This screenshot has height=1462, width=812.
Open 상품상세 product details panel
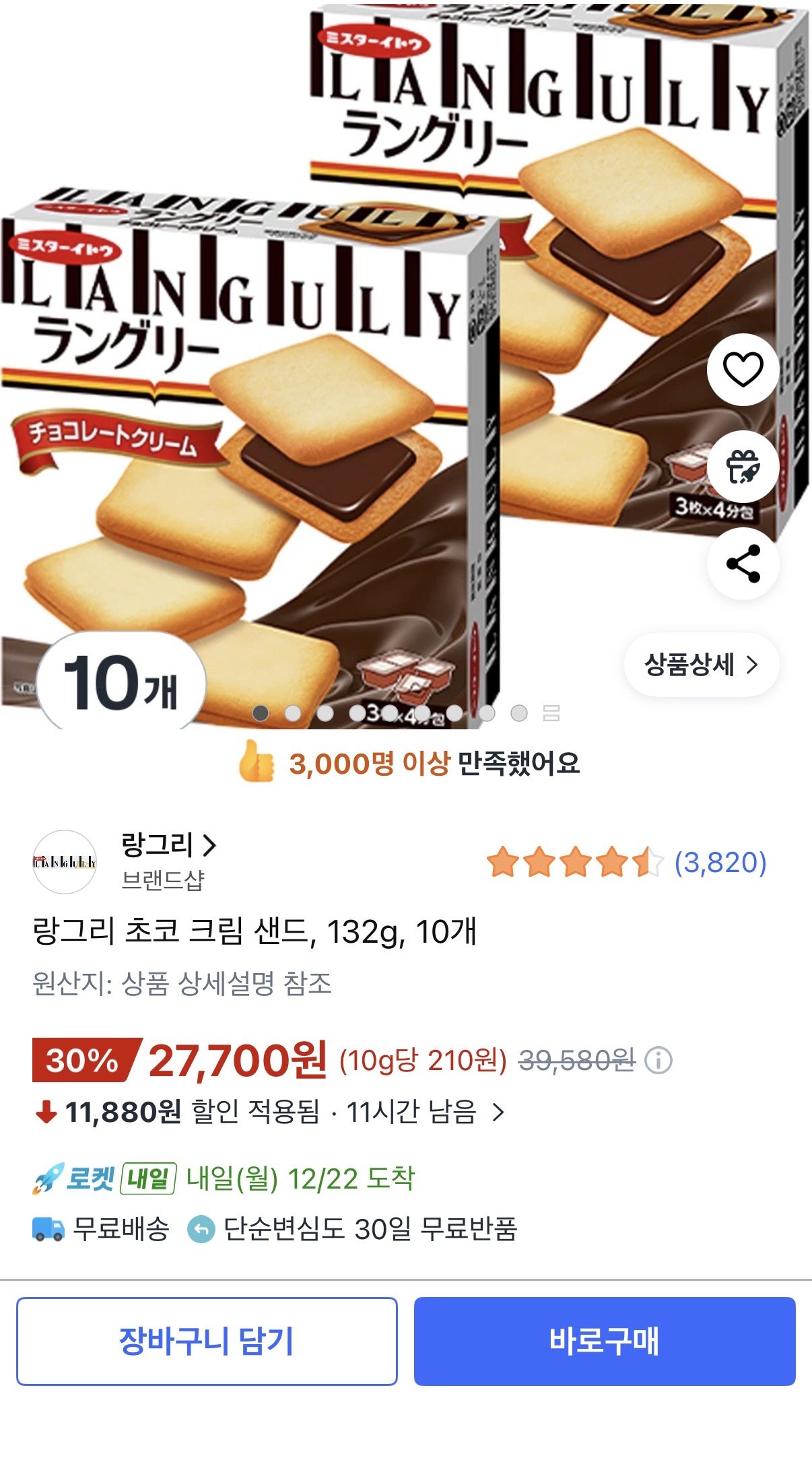[x=704, y=664]
